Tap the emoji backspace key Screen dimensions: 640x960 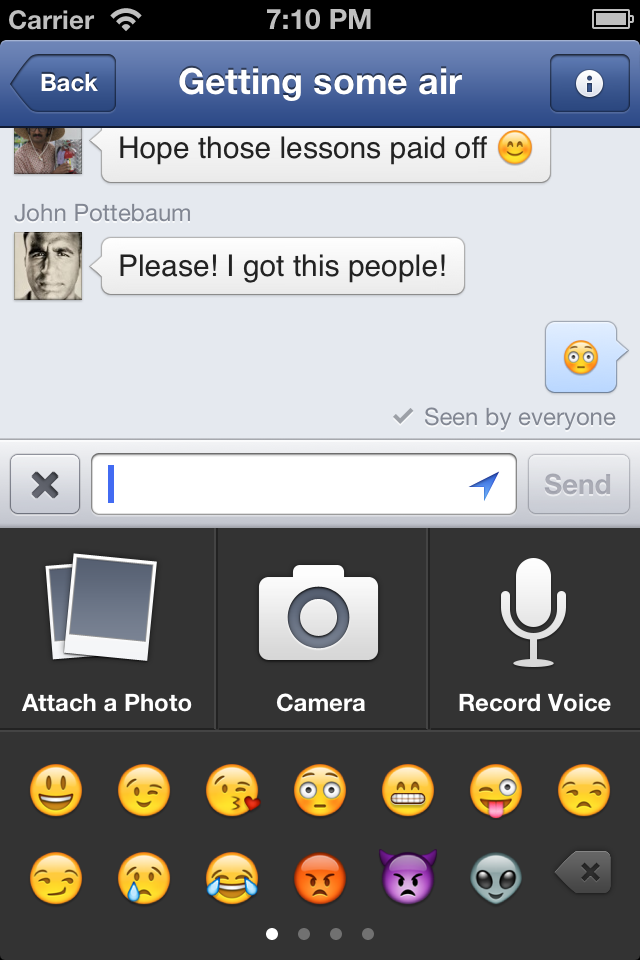click(x=584, y=874)
